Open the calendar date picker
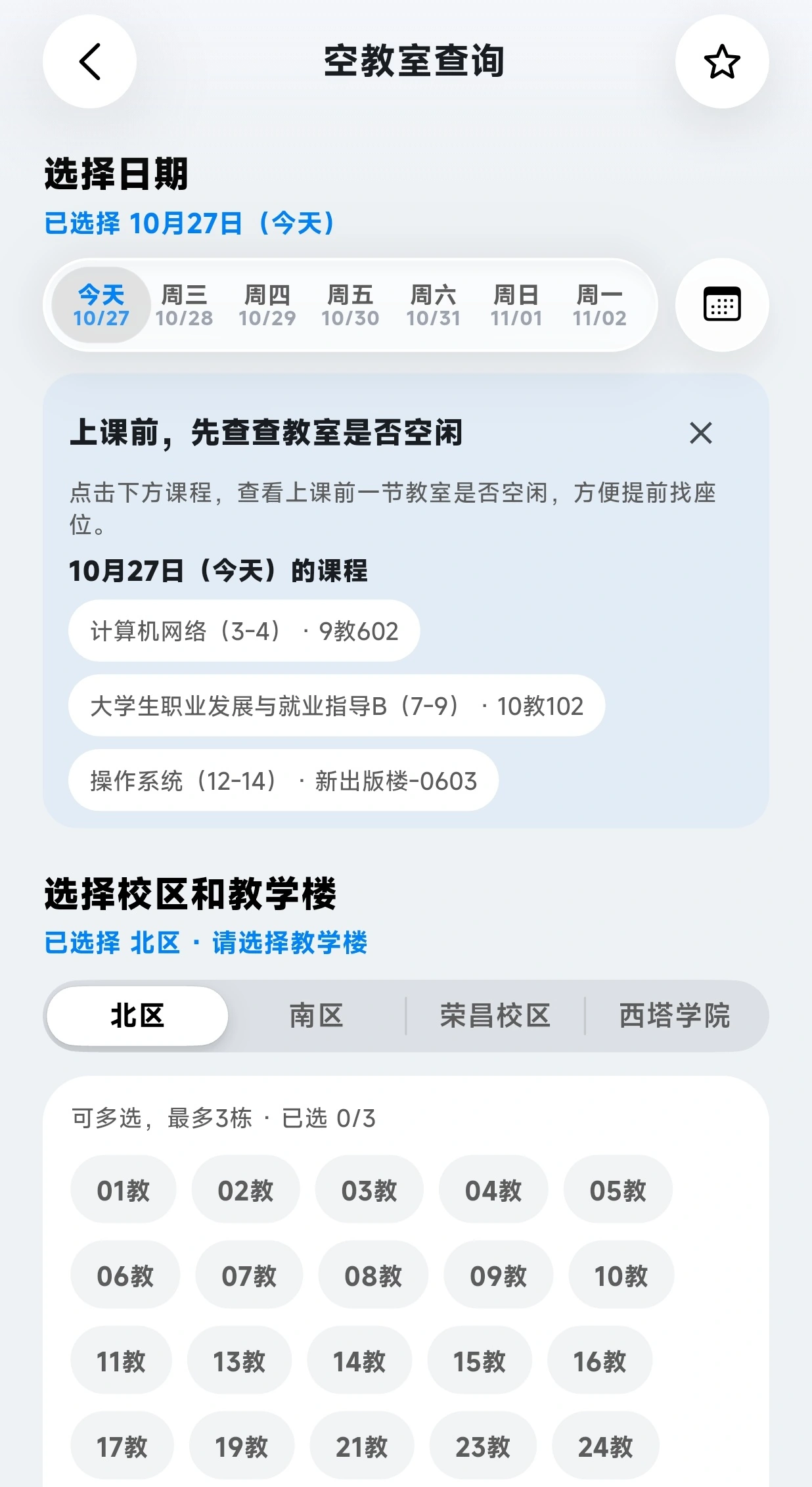 point(722,305)
